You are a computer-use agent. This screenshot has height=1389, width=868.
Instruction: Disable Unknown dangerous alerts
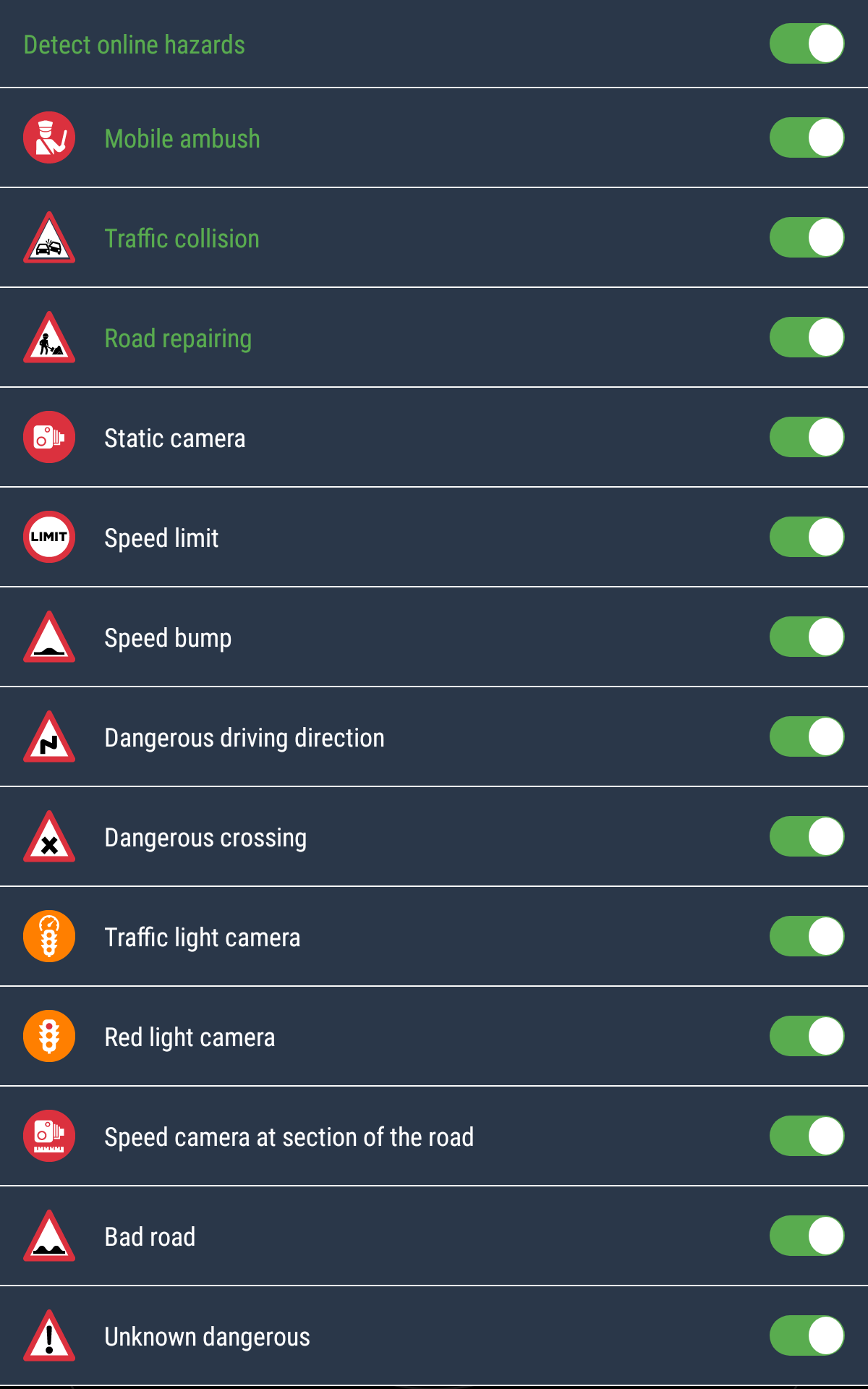[x=807, y=1335]
